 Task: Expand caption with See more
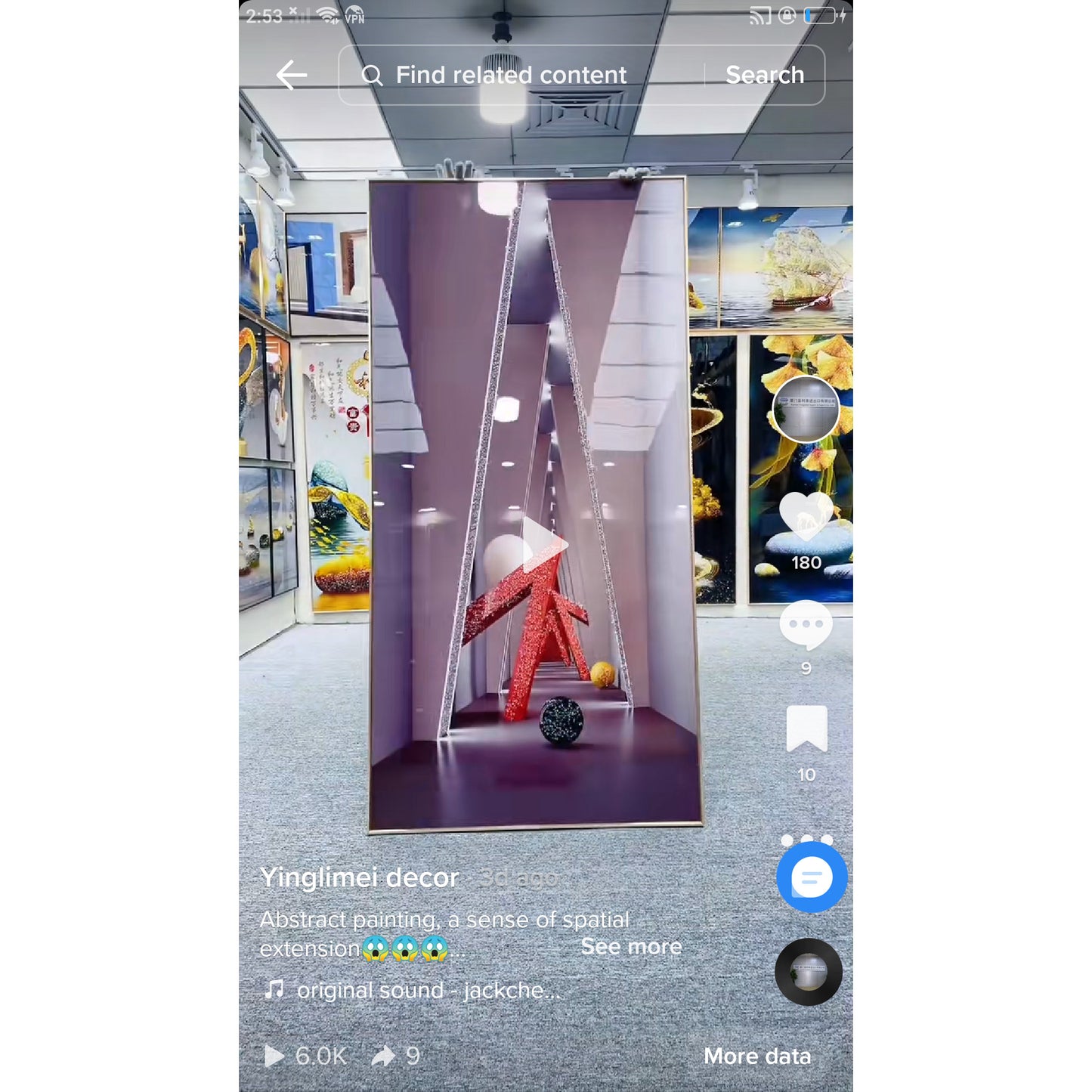(x=631, y=946)
